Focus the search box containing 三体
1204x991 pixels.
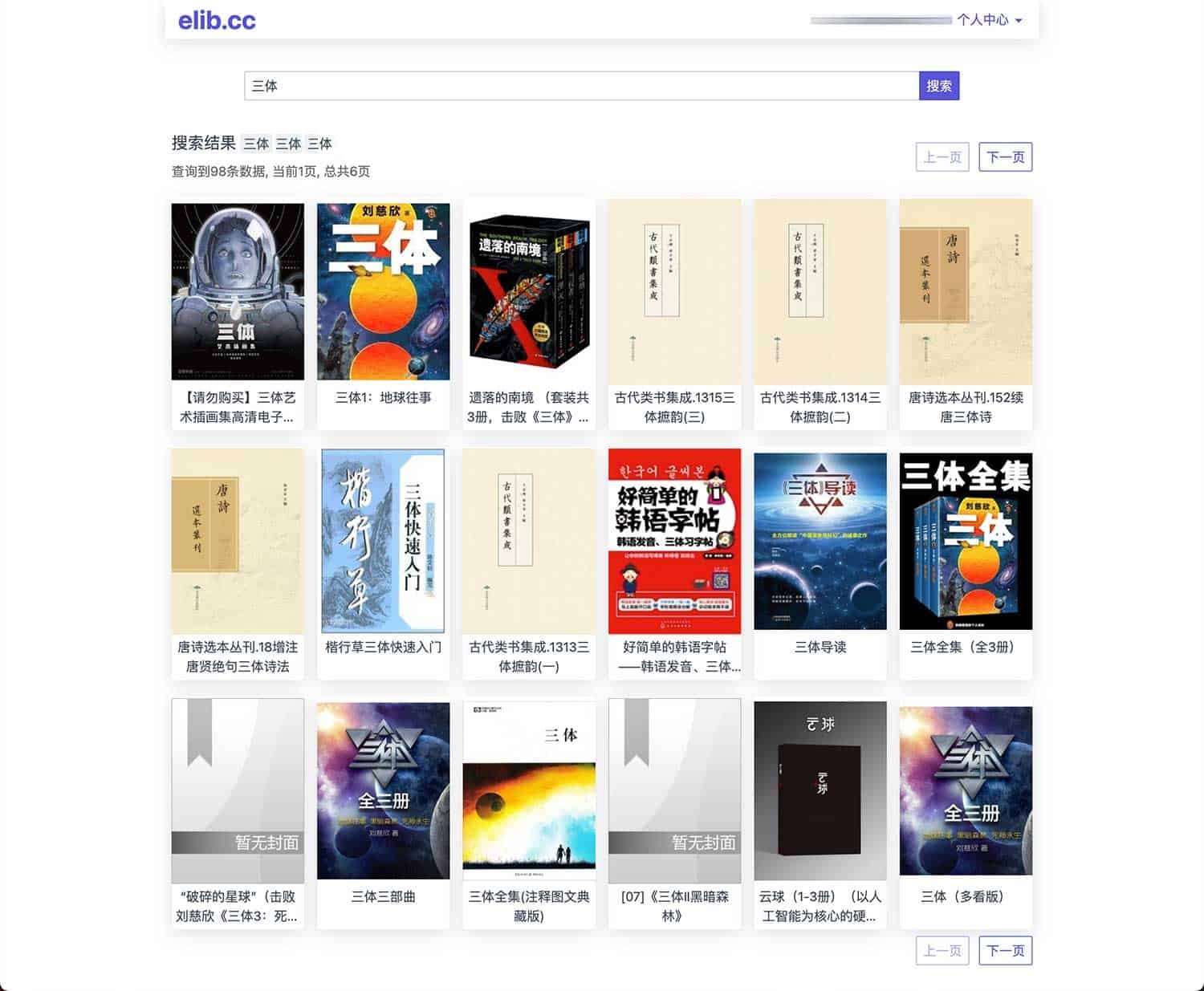(x=582, y=86)
